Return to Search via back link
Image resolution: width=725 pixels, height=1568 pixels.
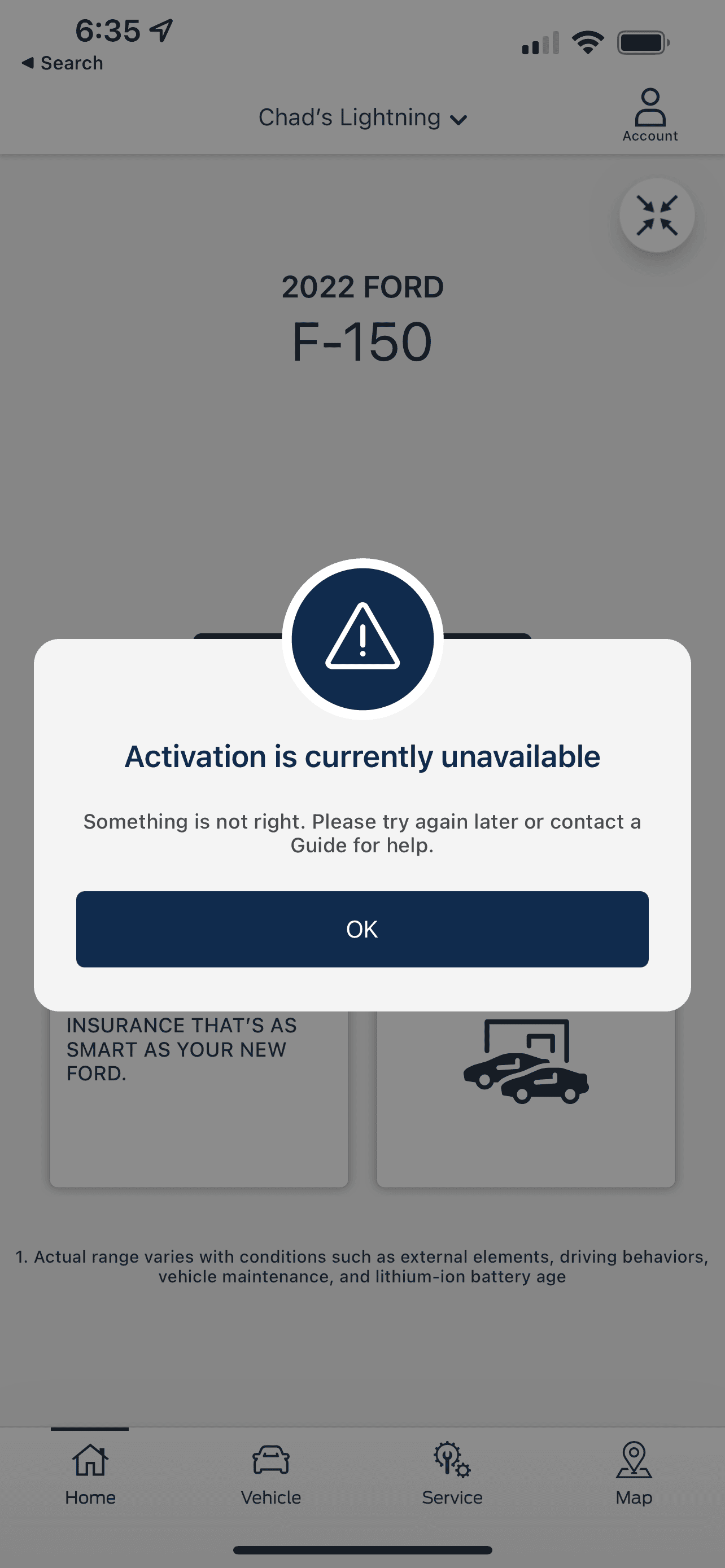point(62,63)
